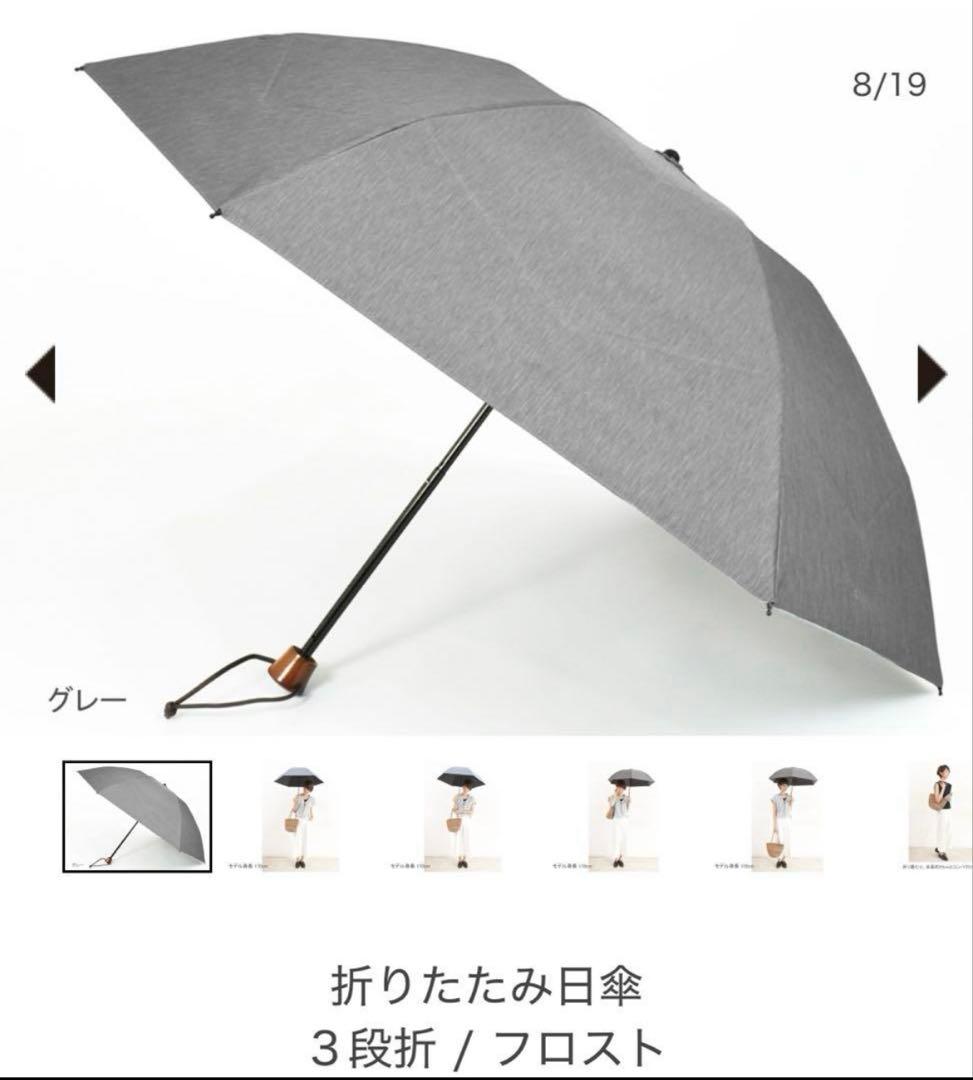This screenshot has height=1080, width=973.
Task: Select the grey umbrella product thumbnail
Action: click(138, 817)
